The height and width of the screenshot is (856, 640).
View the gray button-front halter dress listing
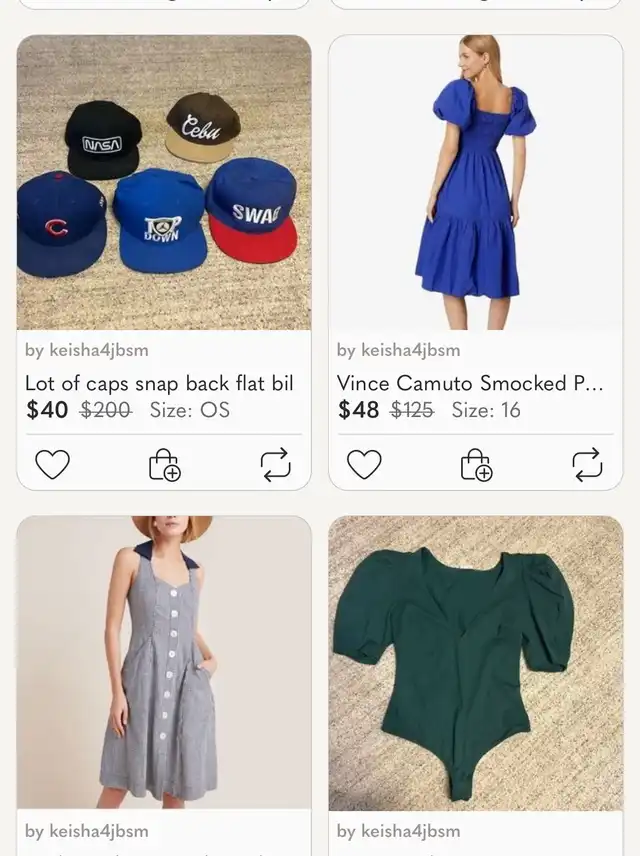point(163,662)
